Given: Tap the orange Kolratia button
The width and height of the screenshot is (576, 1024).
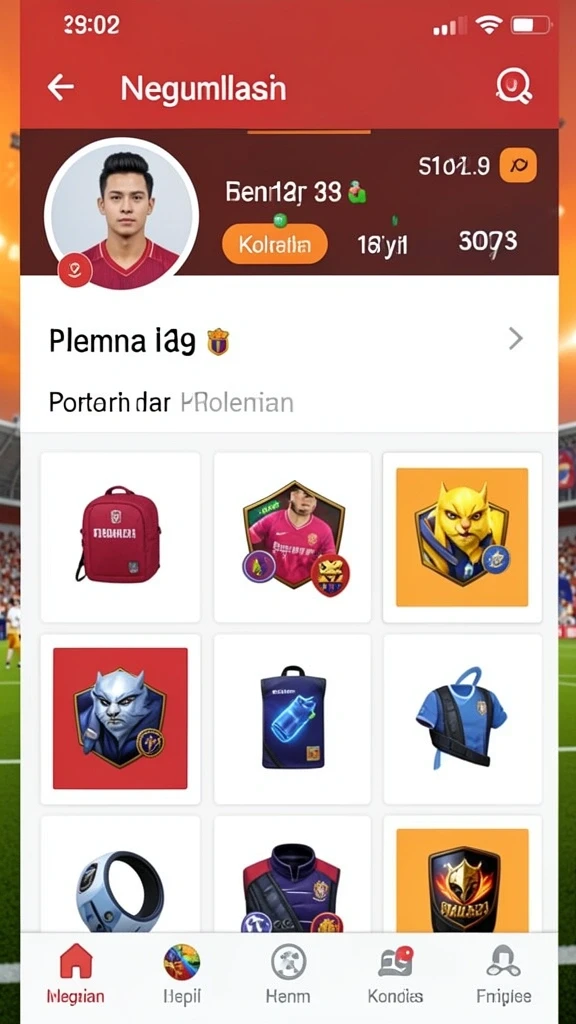Looking at the screenshot, I should tap(274, 244).
